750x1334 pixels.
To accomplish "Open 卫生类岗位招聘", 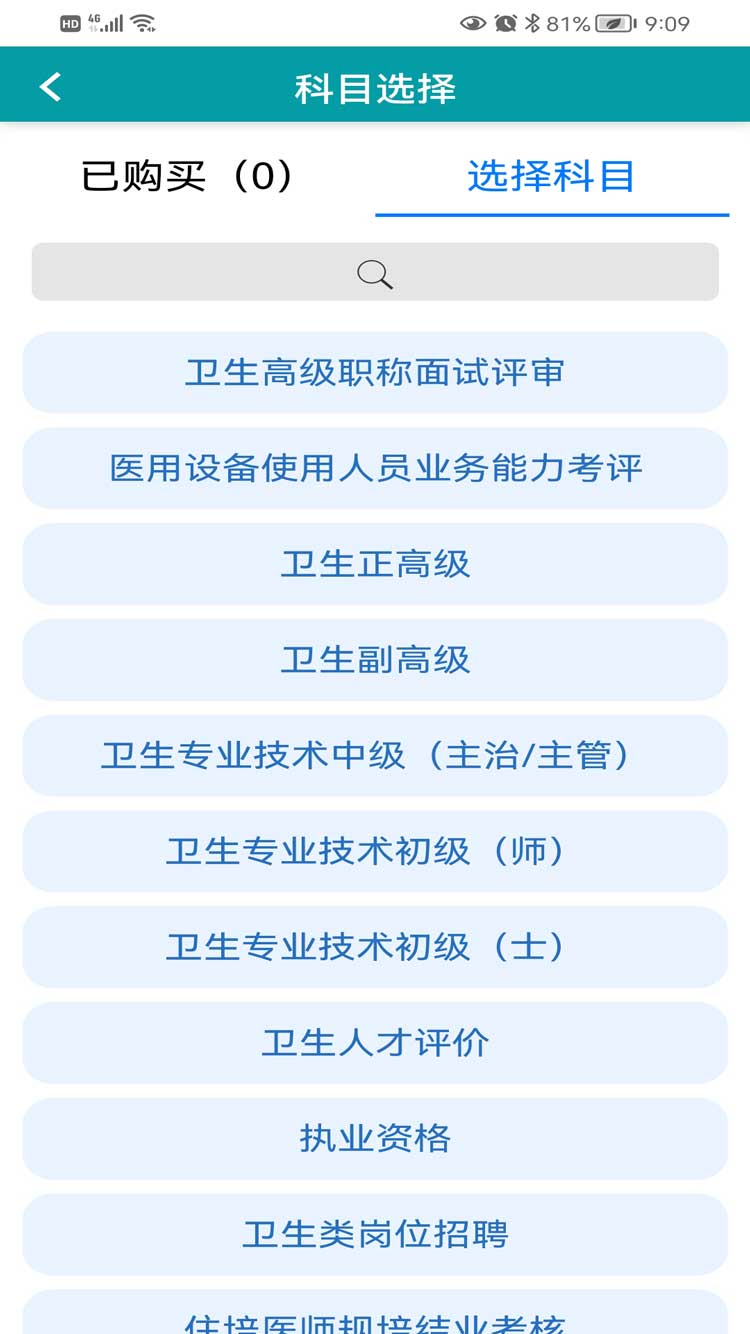I will pyautogui.click(x=375, y=1234).
